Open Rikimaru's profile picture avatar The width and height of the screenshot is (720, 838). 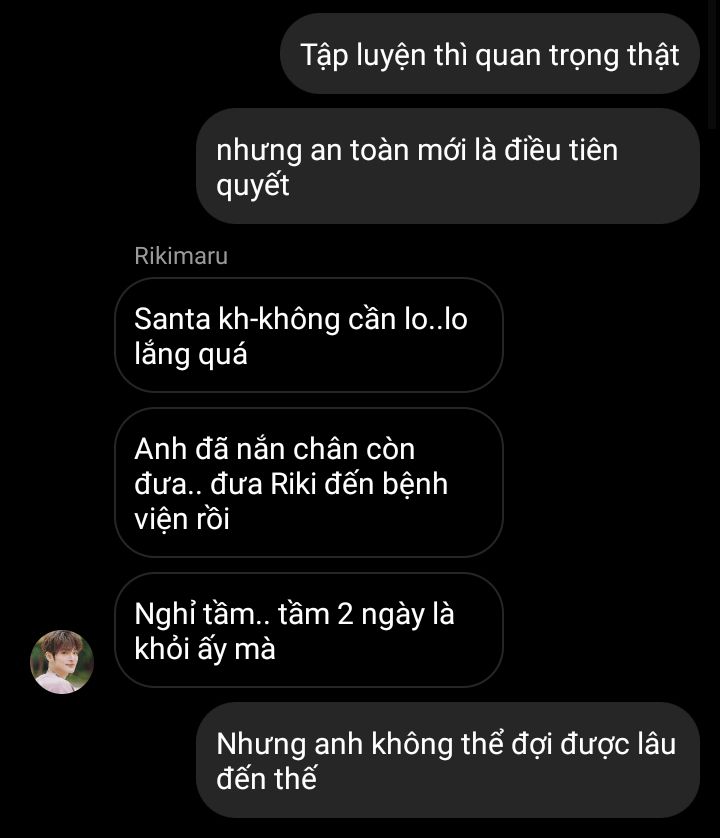pyautogui.click(x=62, y=662)
